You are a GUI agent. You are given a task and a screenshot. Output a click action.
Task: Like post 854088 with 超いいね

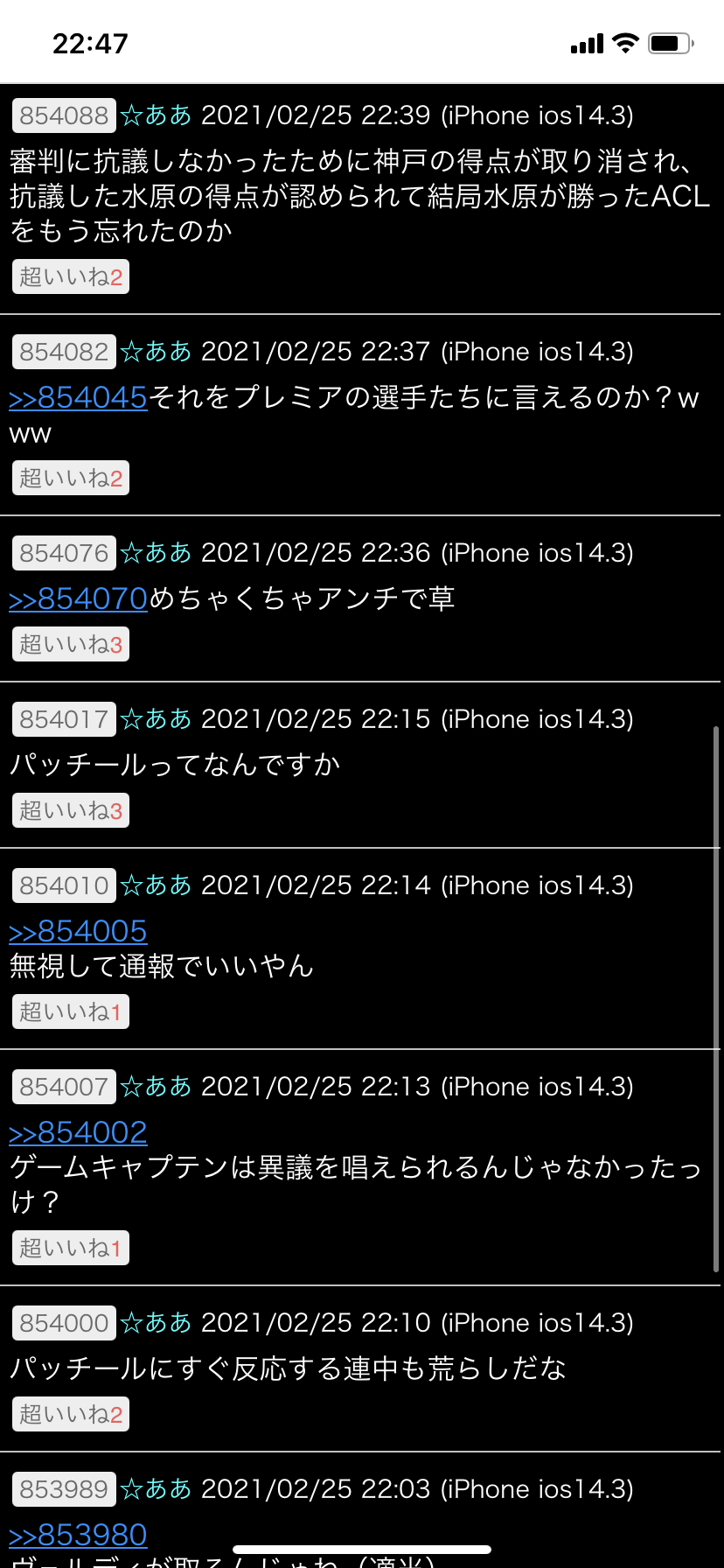tap(71, 277)
